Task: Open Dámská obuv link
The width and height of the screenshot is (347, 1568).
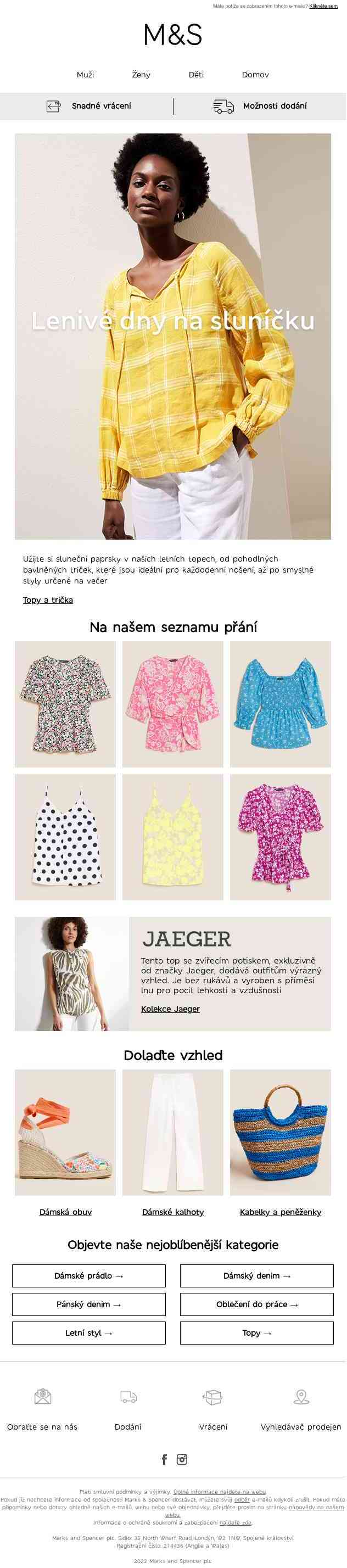Action: pos(66,1212)
